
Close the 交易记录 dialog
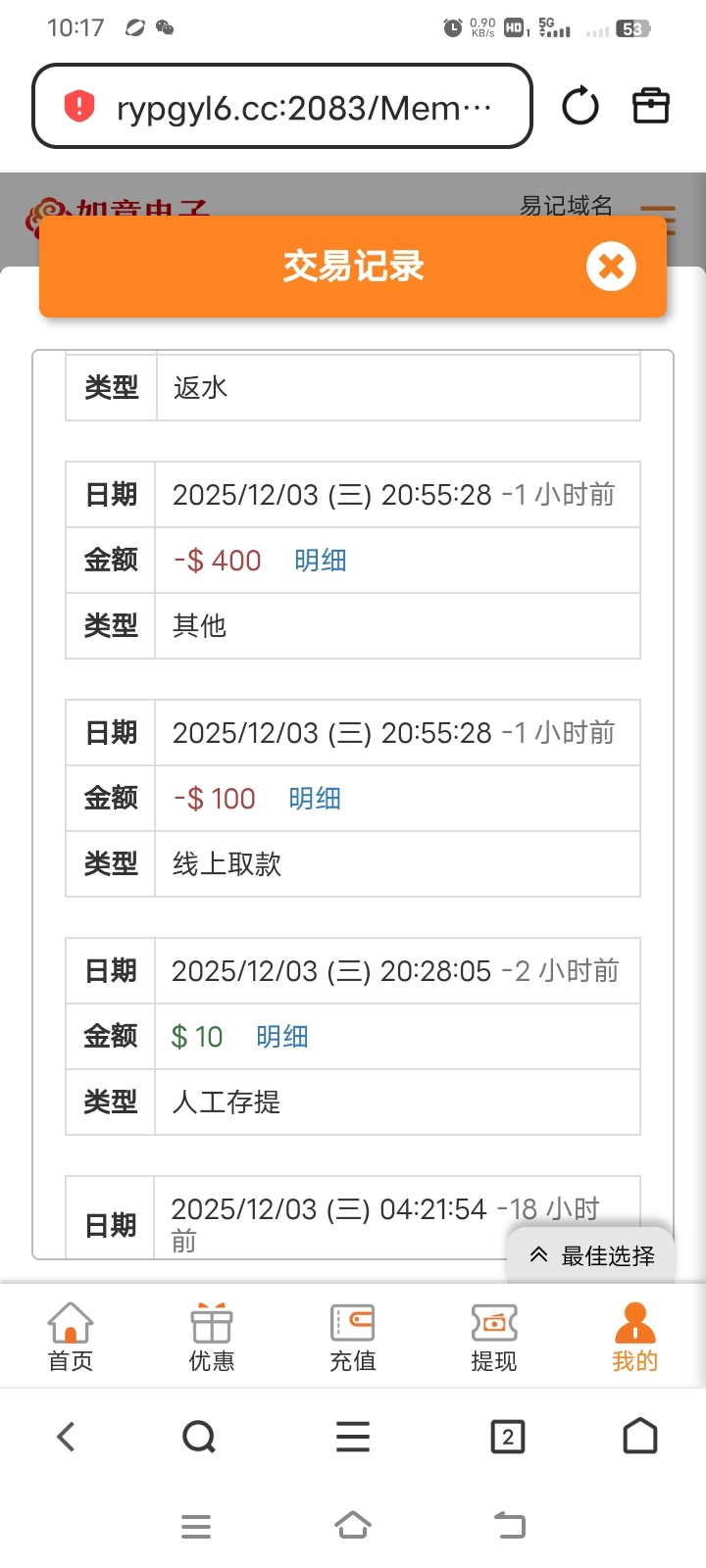pos(611,267)
